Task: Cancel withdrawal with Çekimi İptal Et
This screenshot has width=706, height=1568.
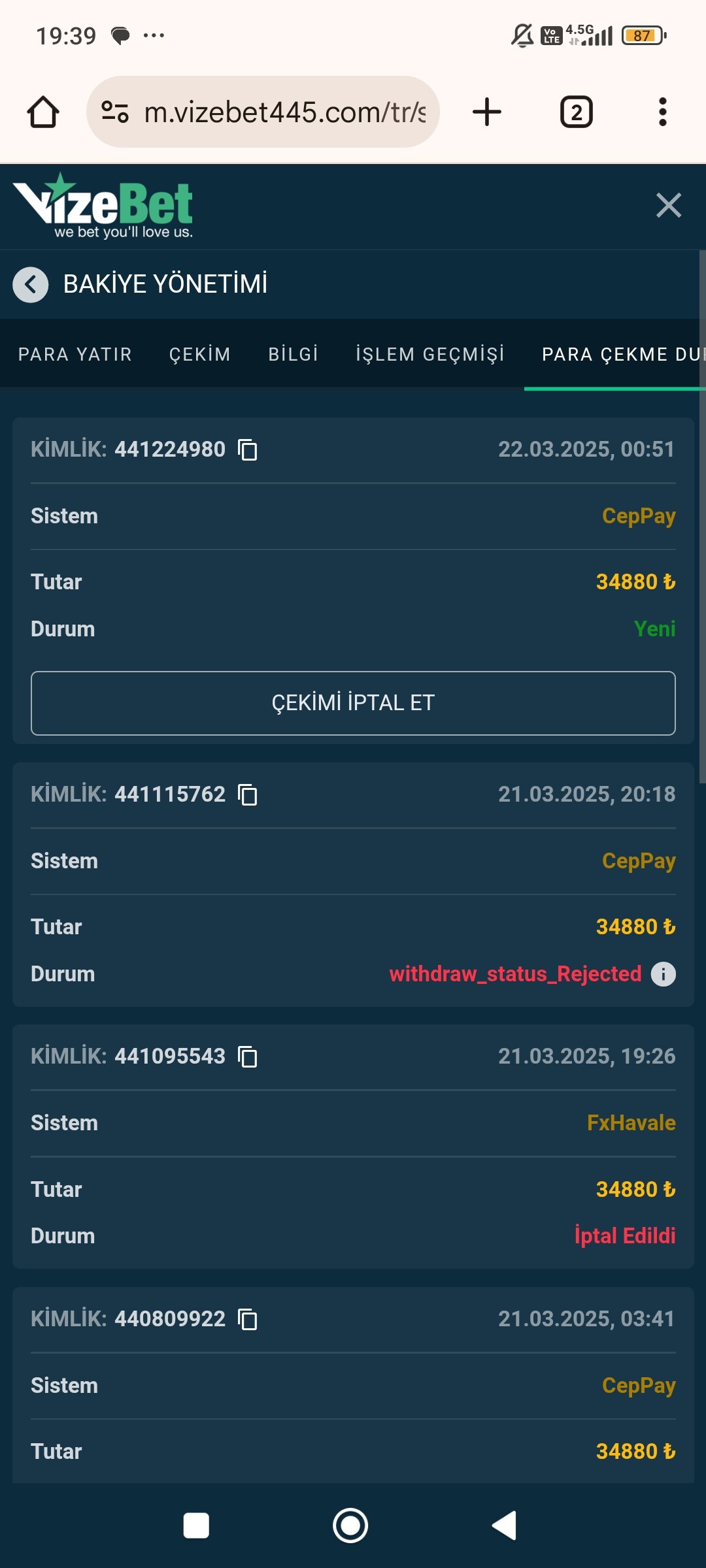Action: click(x=353, y=703)
